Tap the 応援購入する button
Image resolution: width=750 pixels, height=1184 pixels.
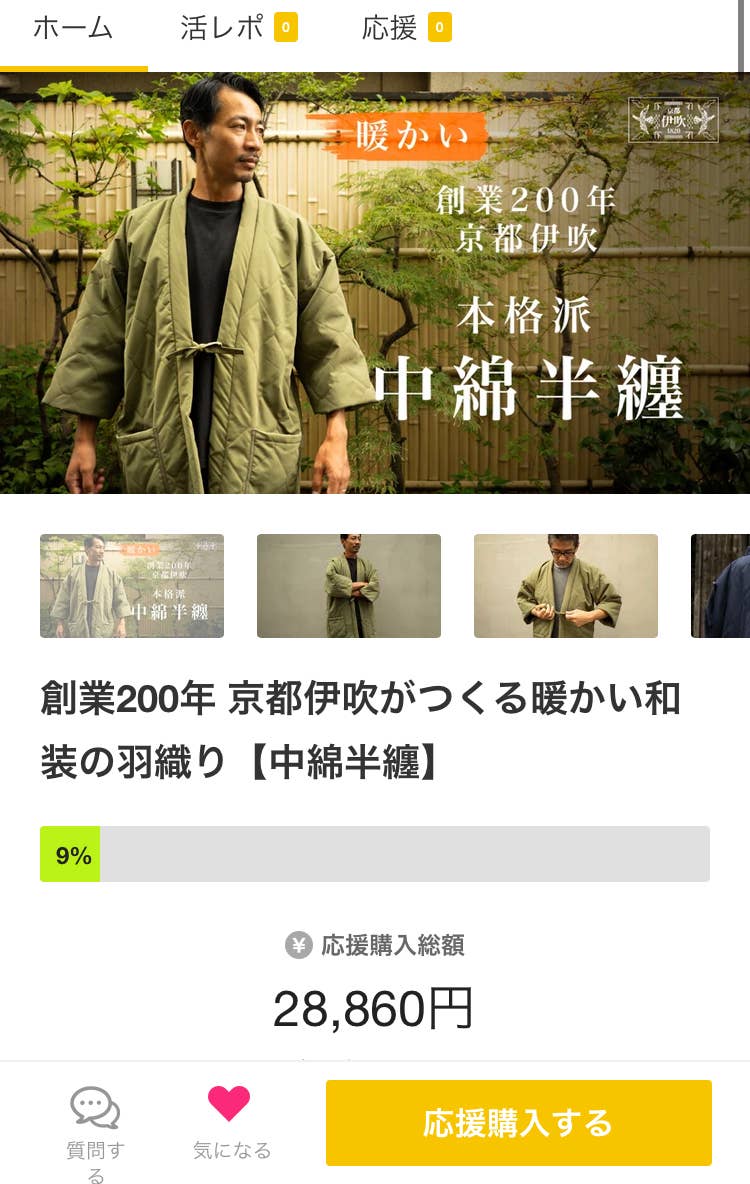519,1123
